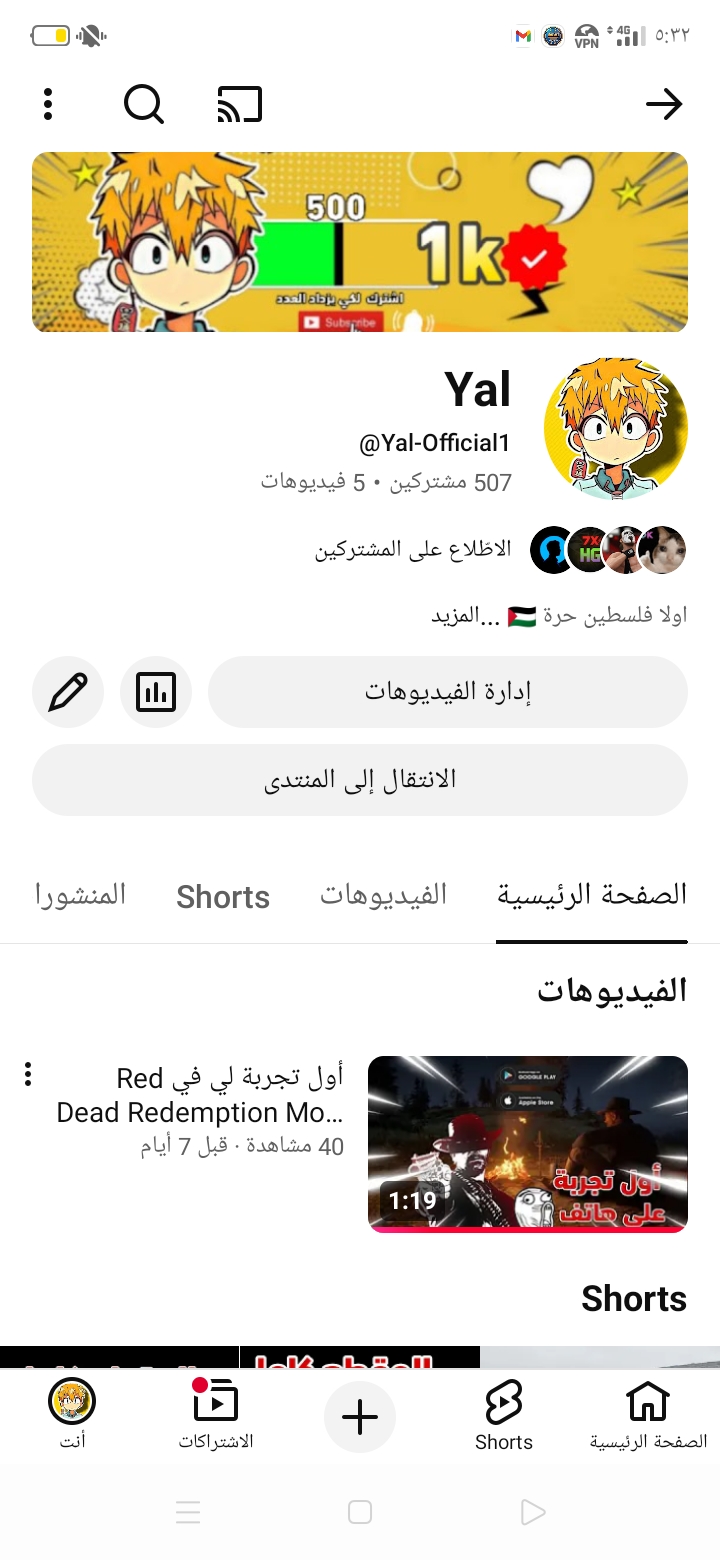720x1560 pixels.
Task: Tap the cast to device icon
Action: (240, 104)
